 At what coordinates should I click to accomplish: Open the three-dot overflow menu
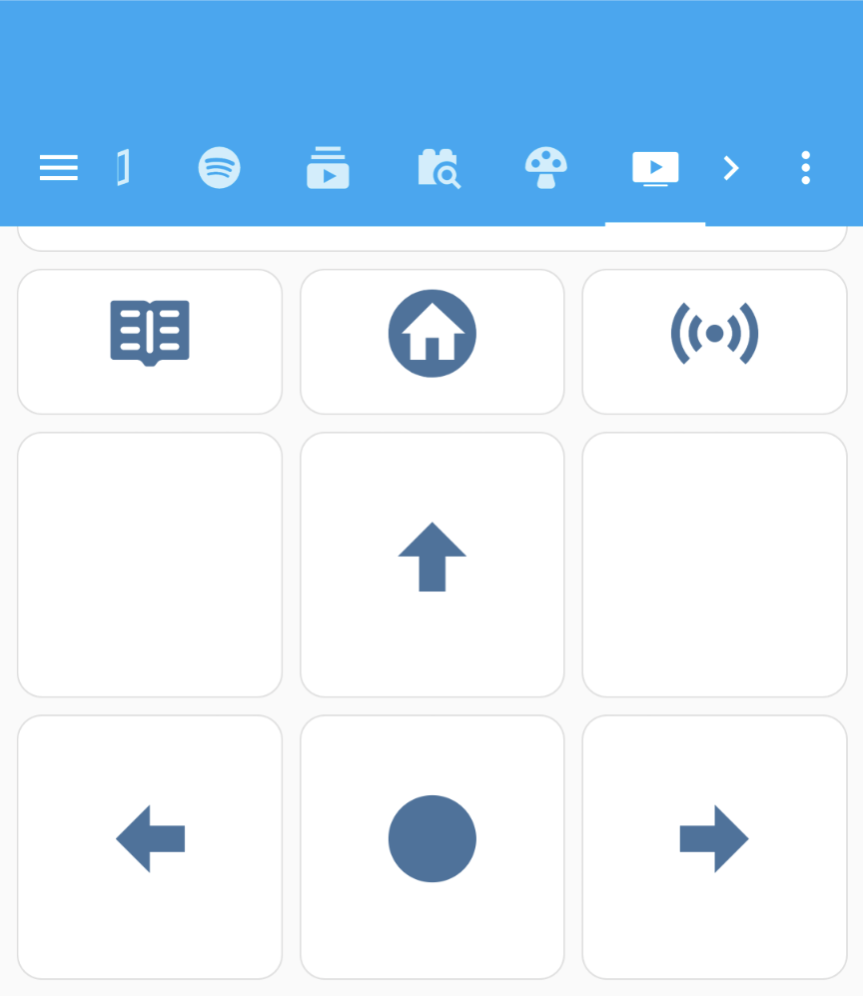[806, 168]
